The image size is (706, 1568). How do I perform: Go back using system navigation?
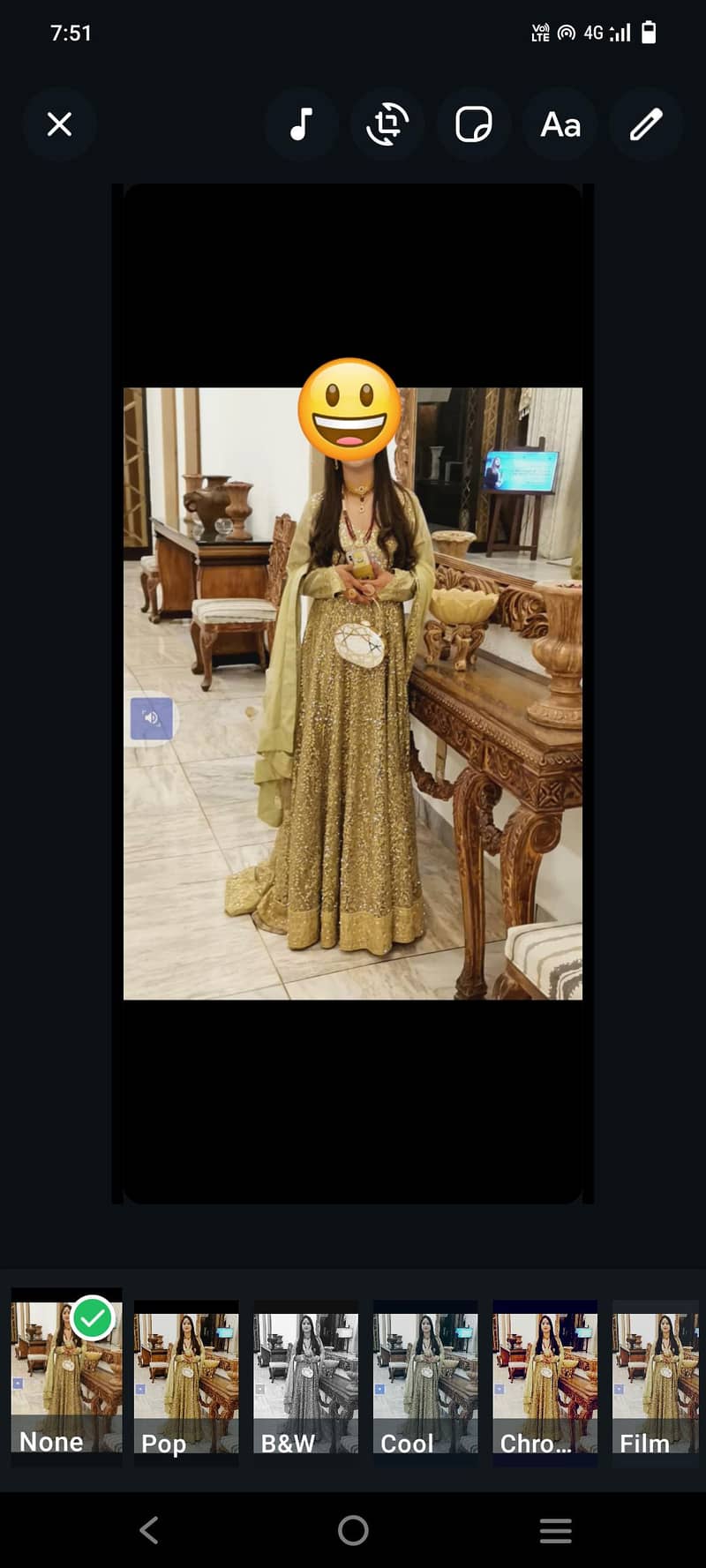coord(149,1530)
